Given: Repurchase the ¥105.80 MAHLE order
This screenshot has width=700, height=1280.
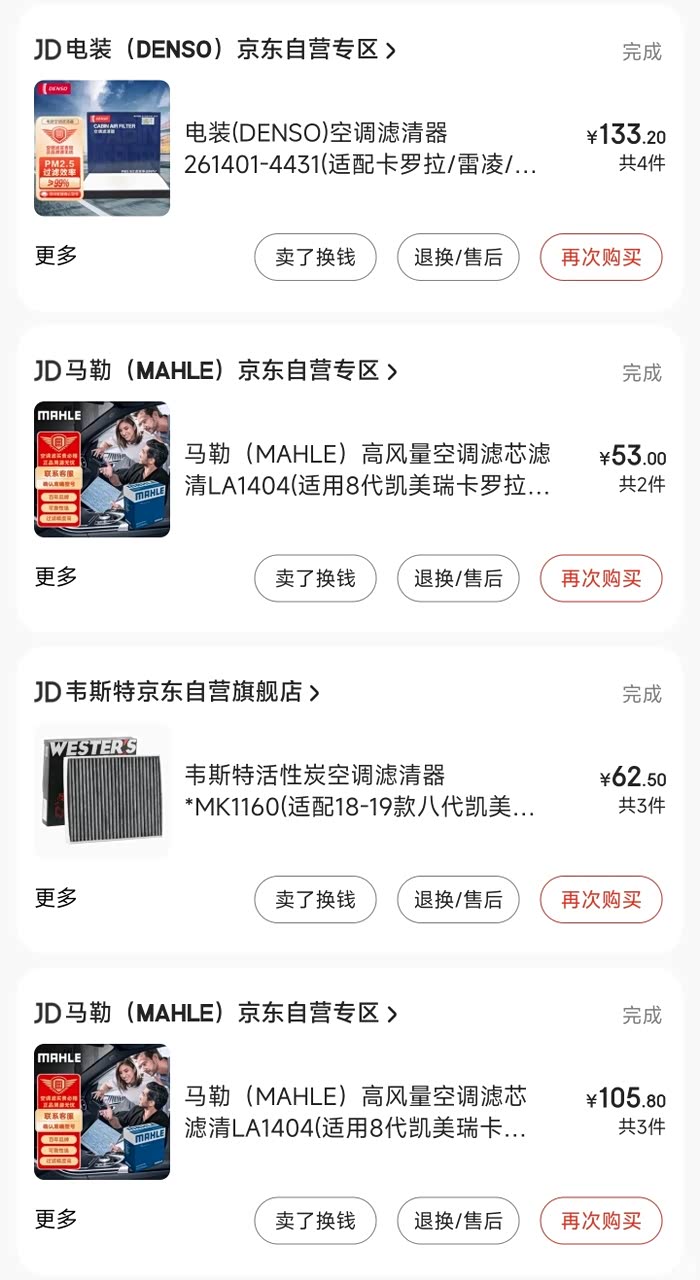Looking at the screenshot, I should pyautogui.click(x=601, y=1220).
